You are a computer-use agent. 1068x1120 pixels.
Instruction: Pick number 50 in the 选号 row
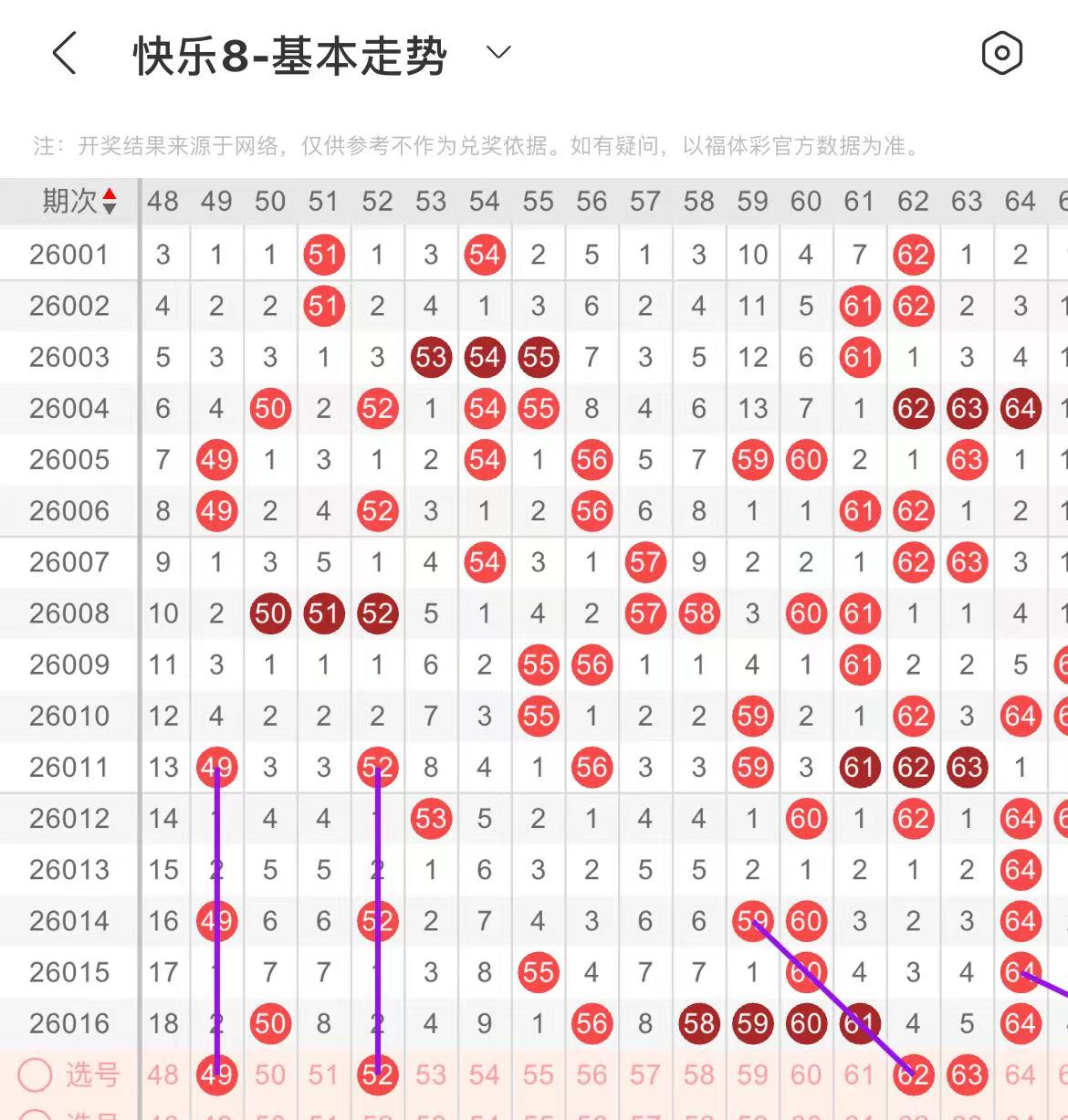click(x=270, y=1075)
